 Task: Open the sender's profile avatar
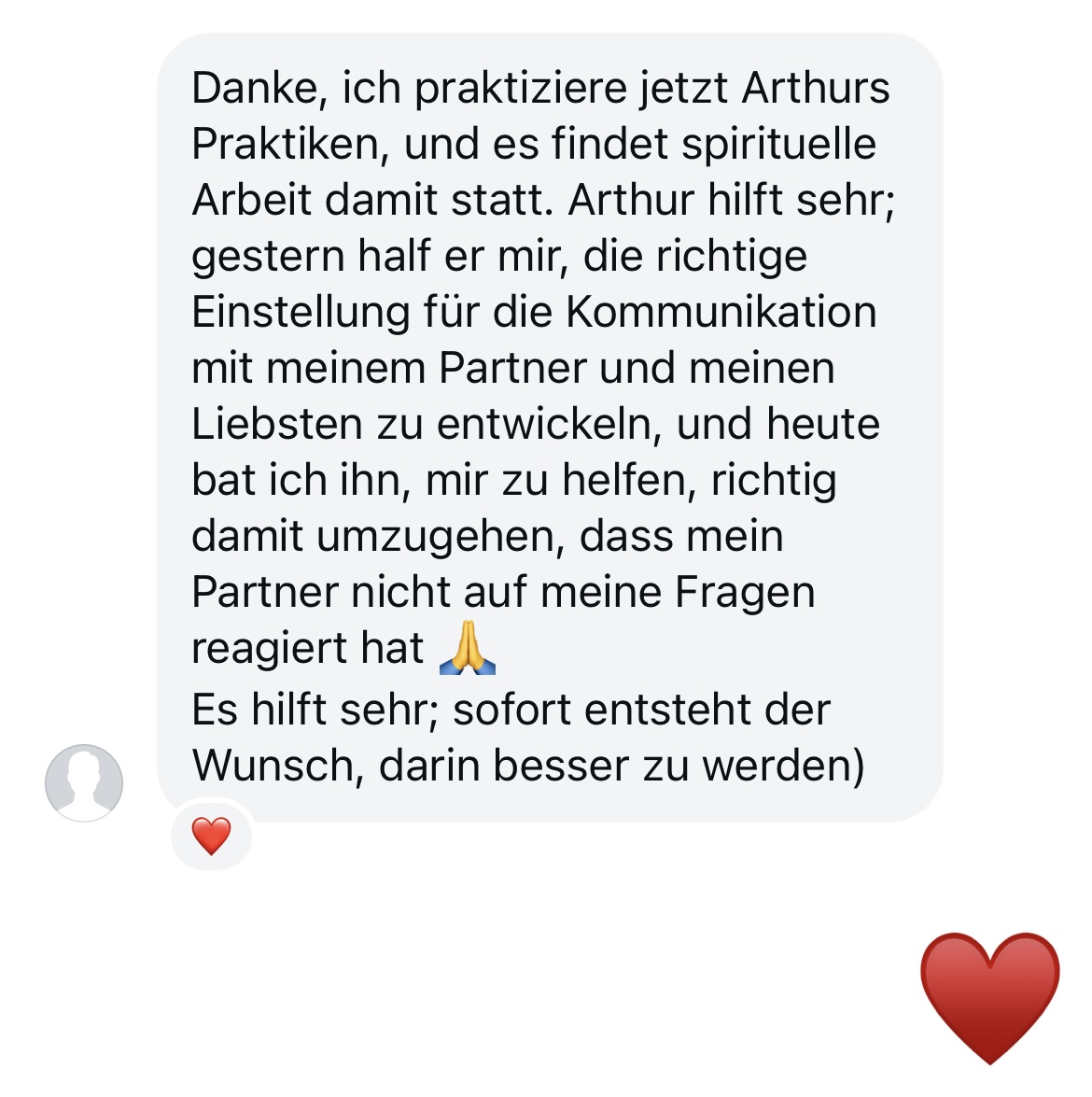point(84,782)
